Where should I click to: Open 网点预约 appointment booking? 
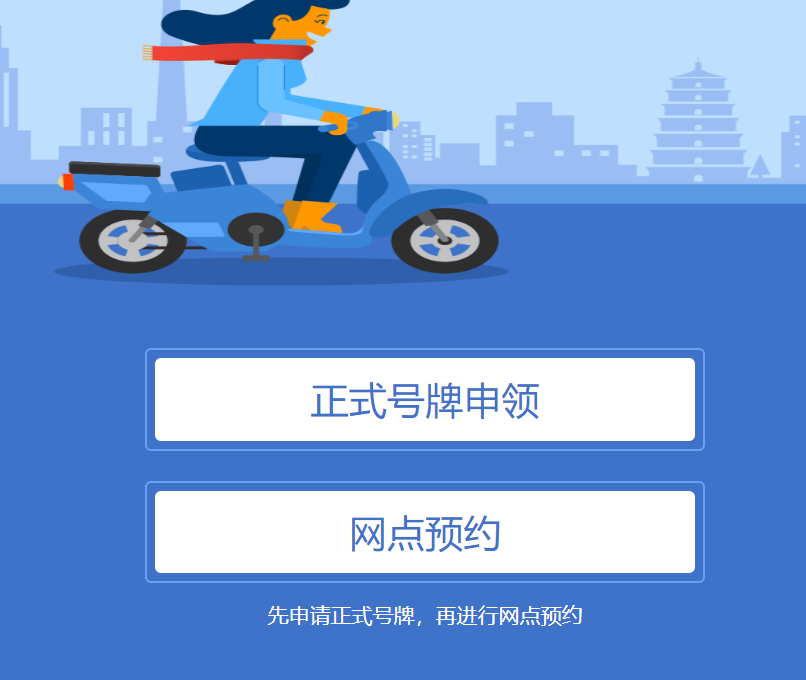[425, 533]
